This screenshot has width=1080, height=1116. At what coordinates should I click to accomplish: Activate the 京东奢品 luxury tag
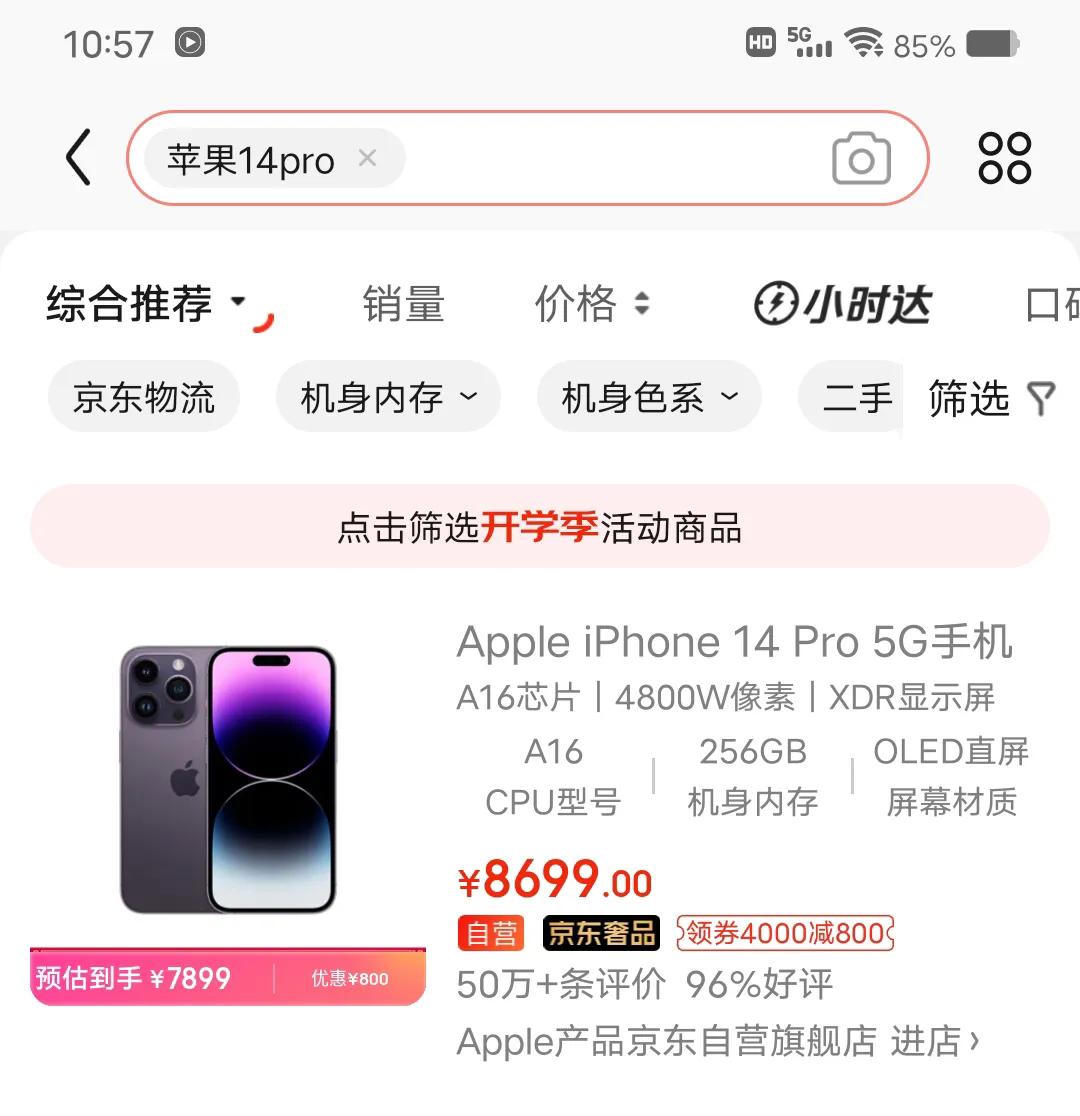pos(599,932)
